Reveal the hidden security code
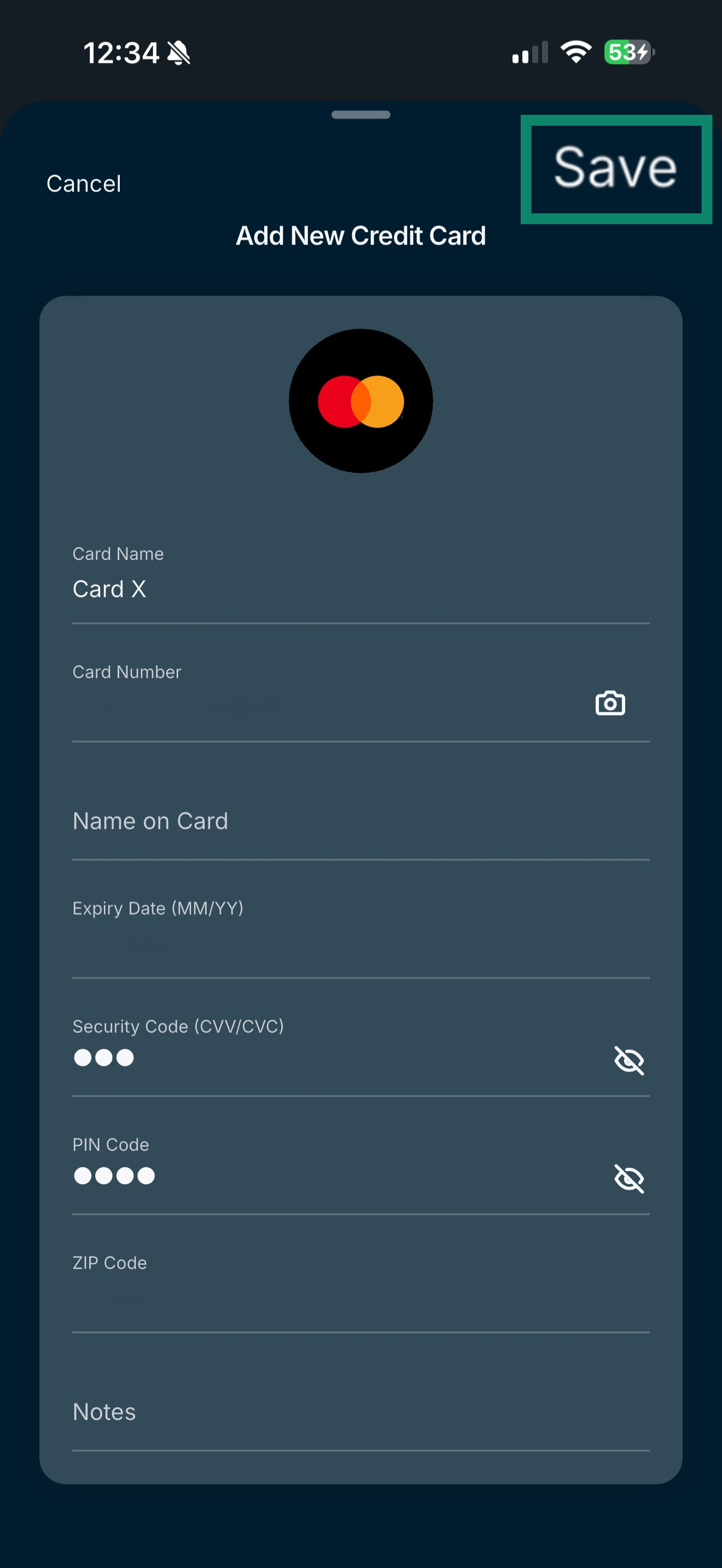 pyautogui.click(x=628, y=1060)
